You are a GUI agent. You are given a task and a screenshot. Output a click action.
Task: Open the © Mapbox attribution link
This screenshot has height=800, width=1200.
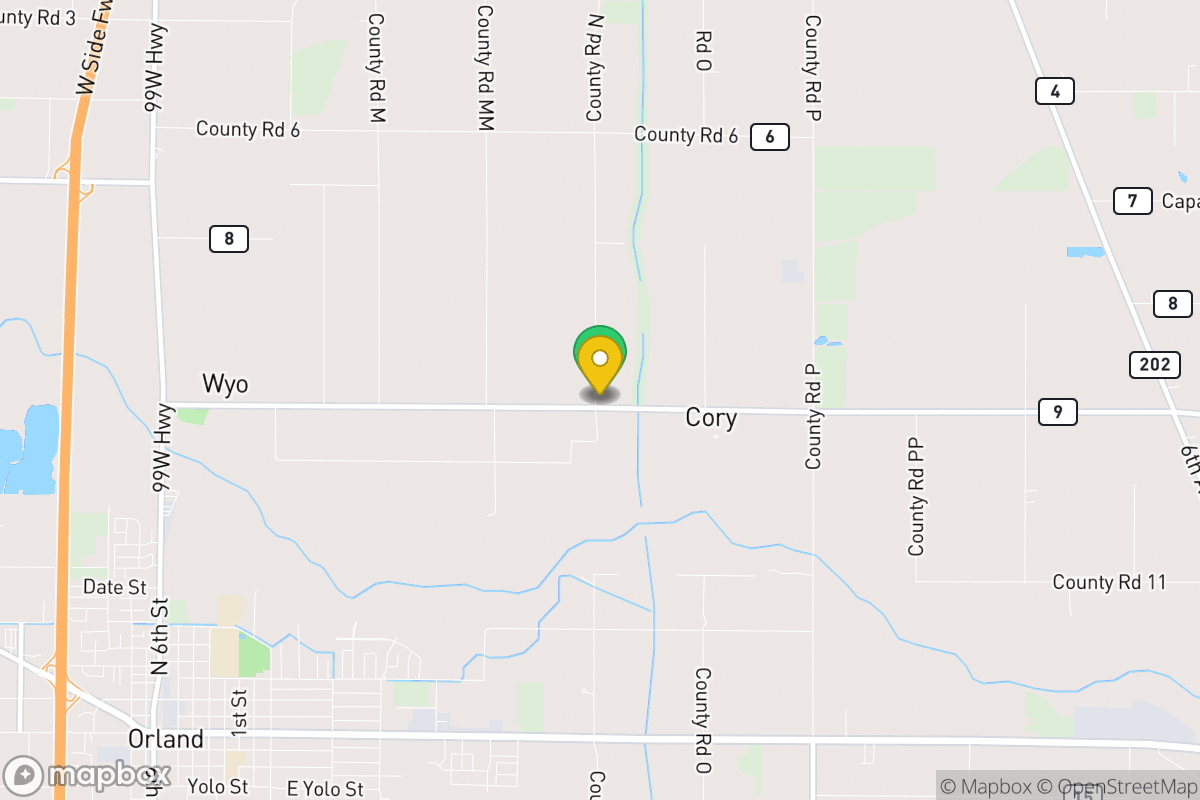(985, 786)
